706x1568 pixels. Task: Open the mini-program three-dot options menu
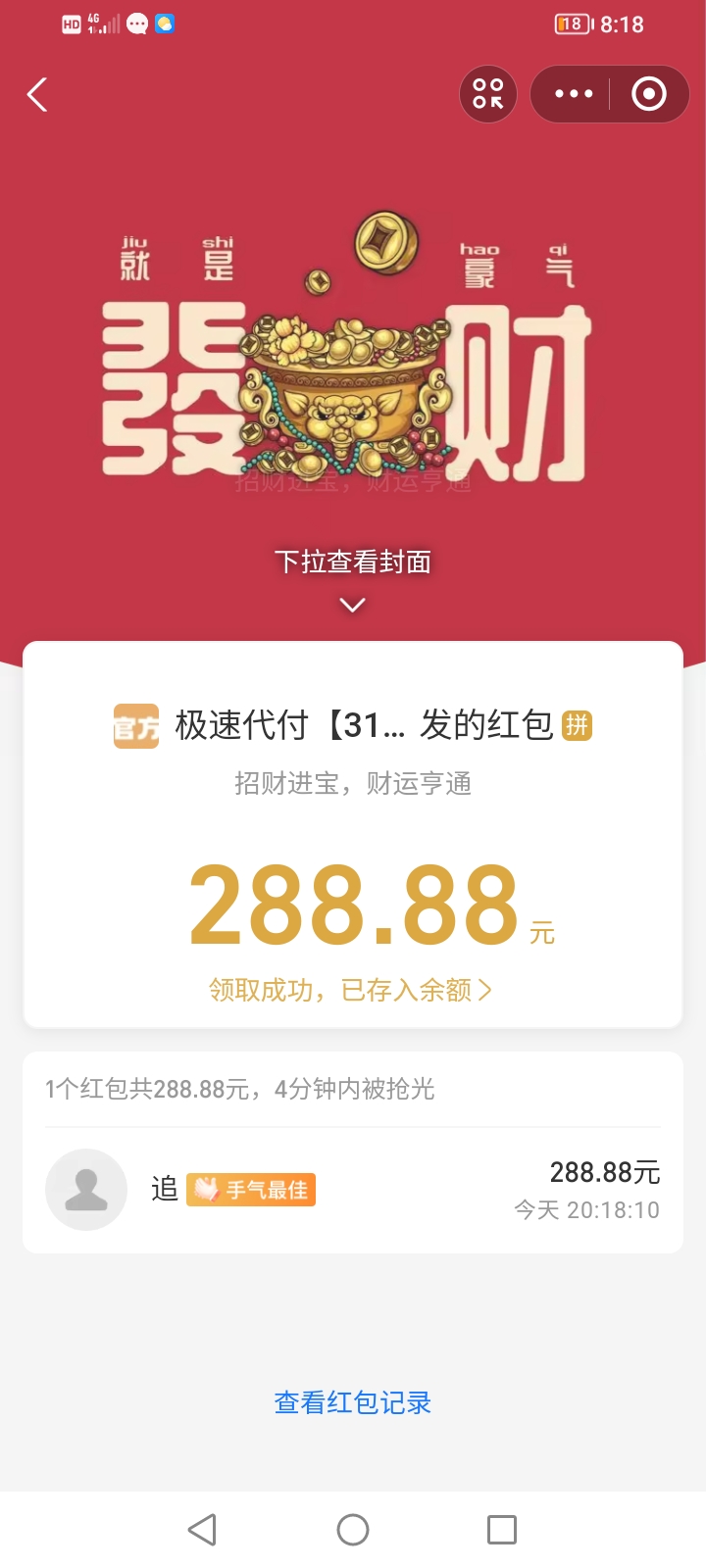pyautogui.click(x=572, y=94)
